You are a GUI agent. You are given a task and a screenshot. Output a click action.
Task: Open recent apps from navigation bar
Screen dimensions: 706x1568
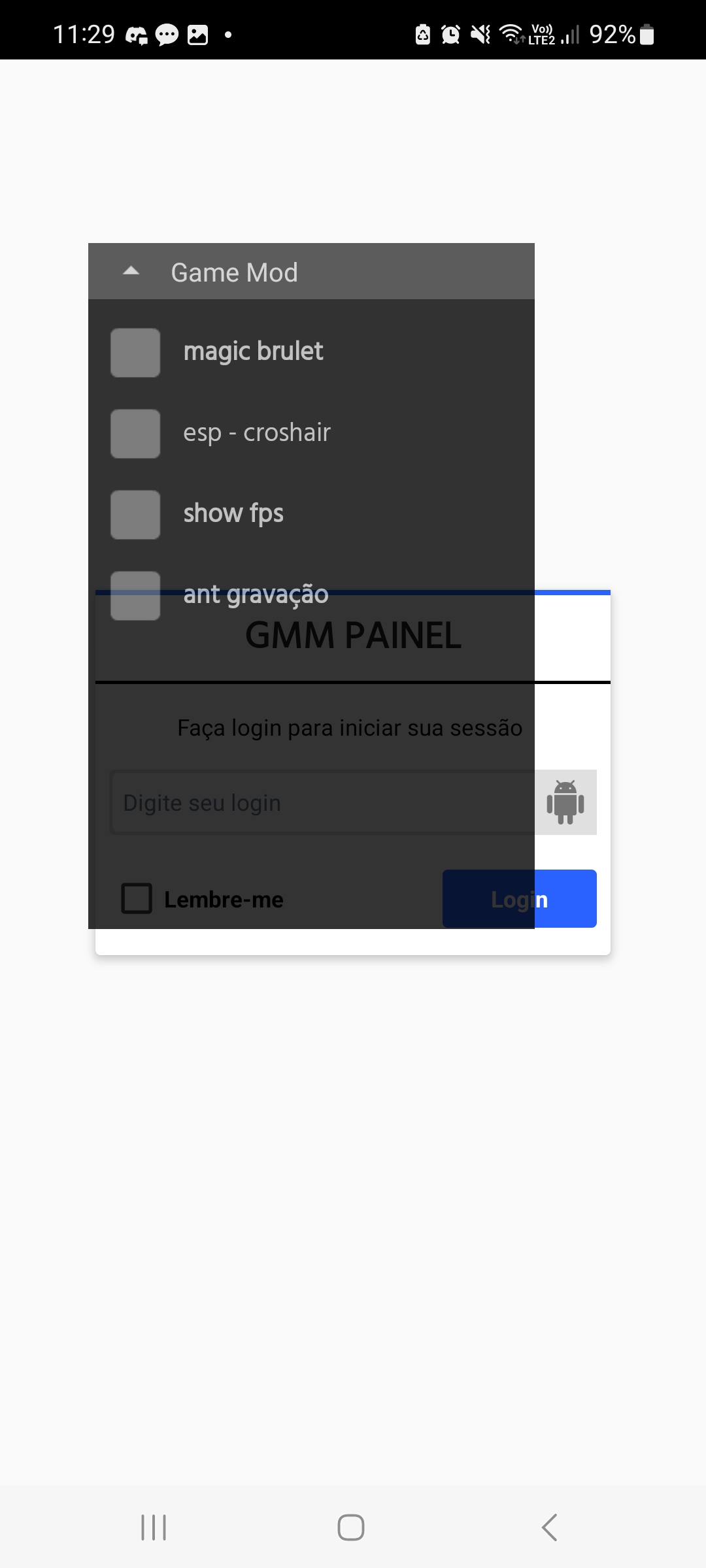[154, 1527]
